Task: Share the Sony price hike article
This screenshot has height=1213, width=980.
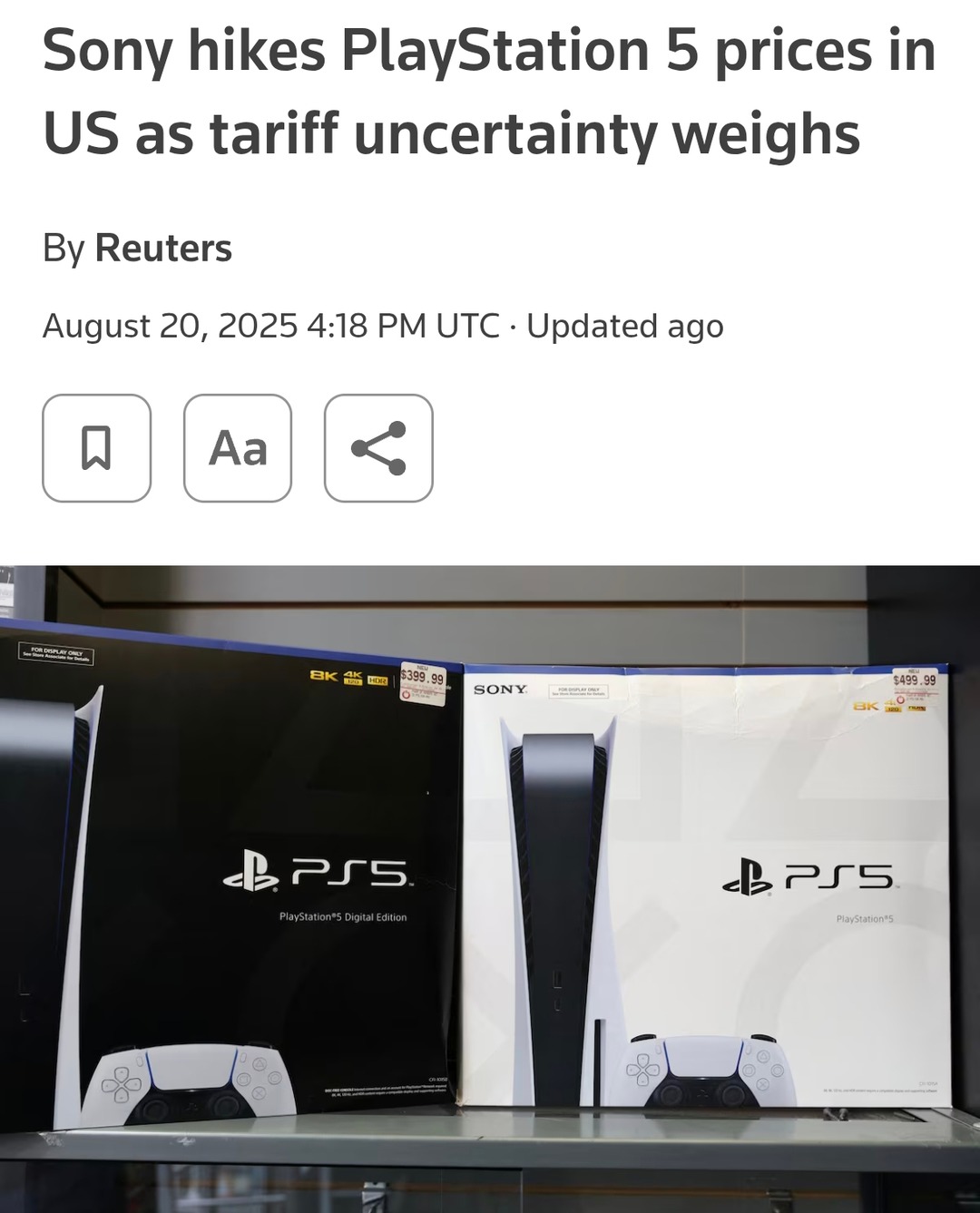Action: click(x=378, y=448)
